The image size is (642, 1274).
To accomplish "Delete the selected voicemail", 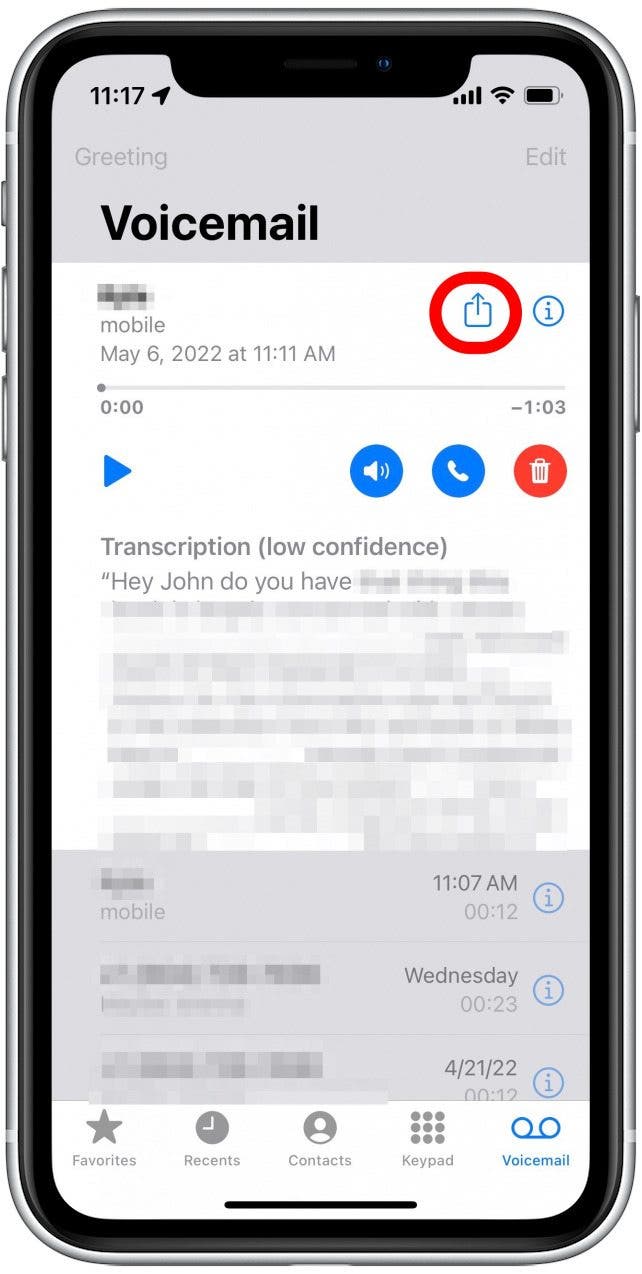I will point(539,471).
